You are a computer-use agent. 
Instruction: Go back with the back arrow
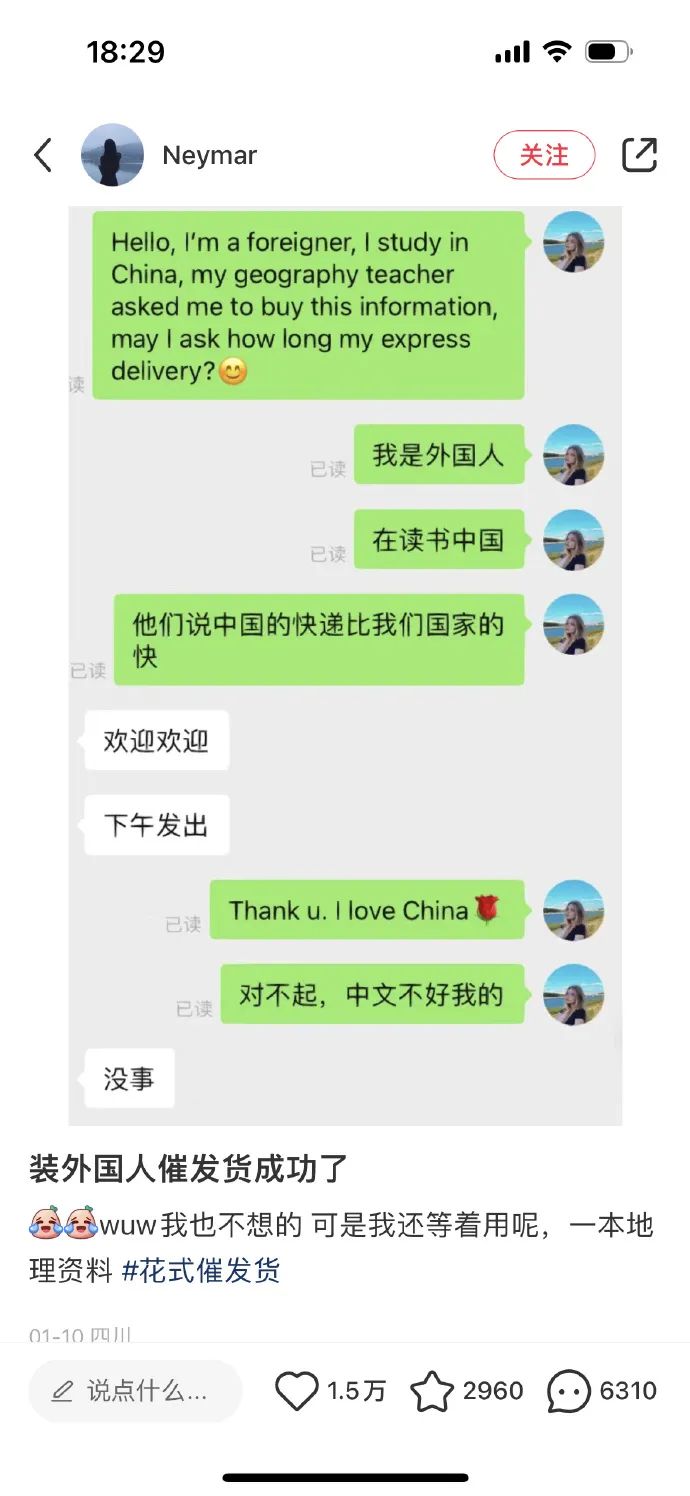click(43, 155)
